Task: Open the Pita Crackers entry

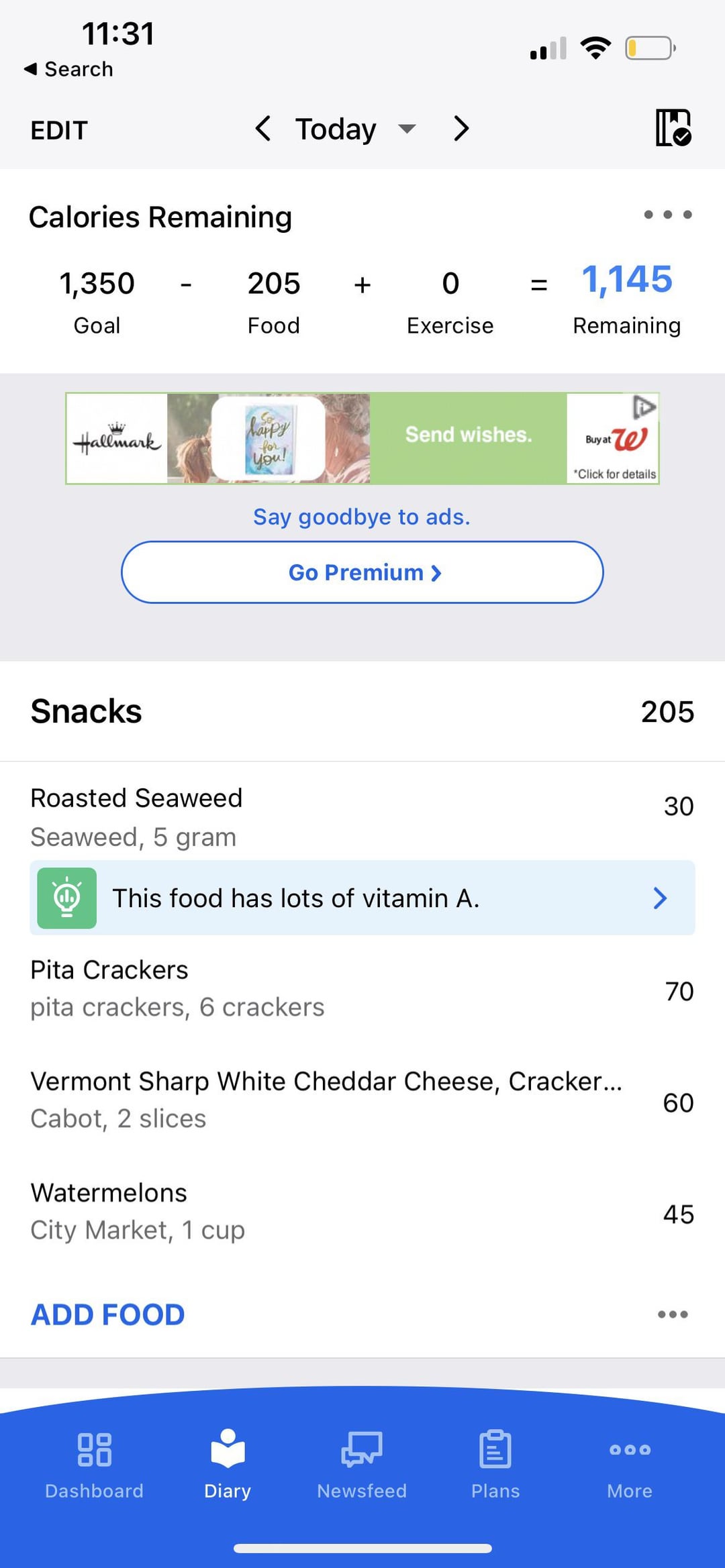Action: (x=362, y=988)
